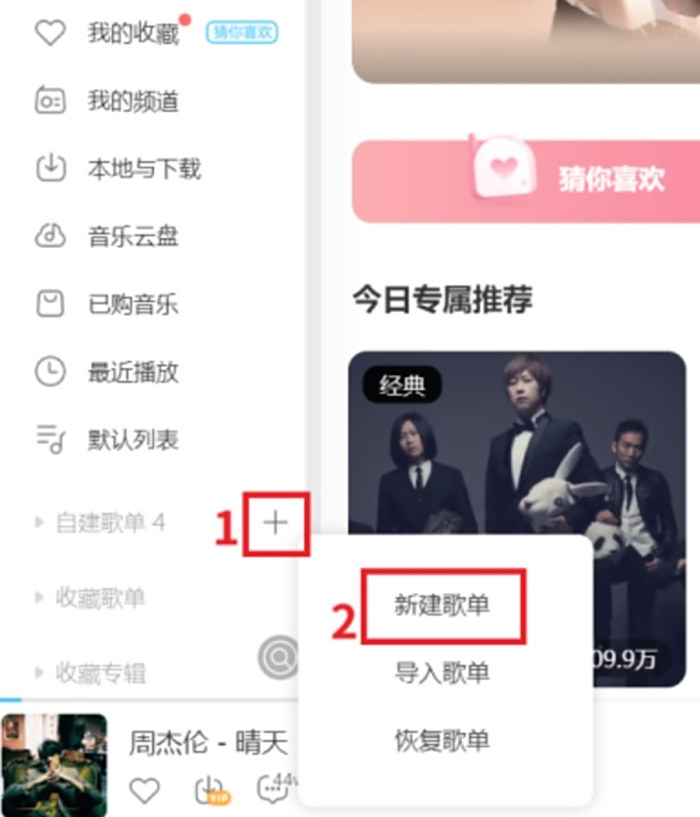The height and width of the screenshot is (817, 700).
Task: Open the pink 猜你喜欢 banner
Action: pyautogui.click(x=526, y=180)
